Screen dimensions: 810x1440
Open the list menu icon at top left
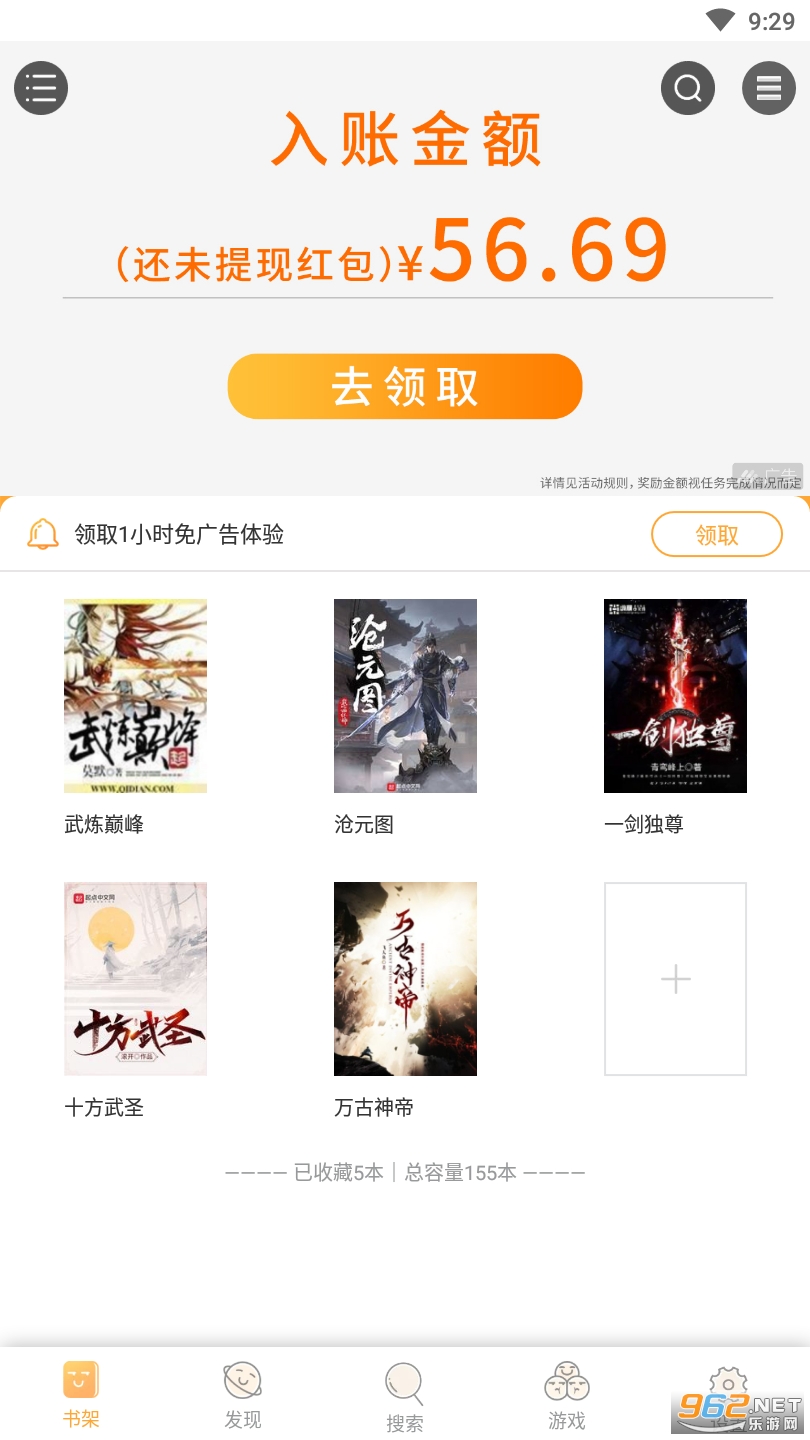[x=41, y=88]
